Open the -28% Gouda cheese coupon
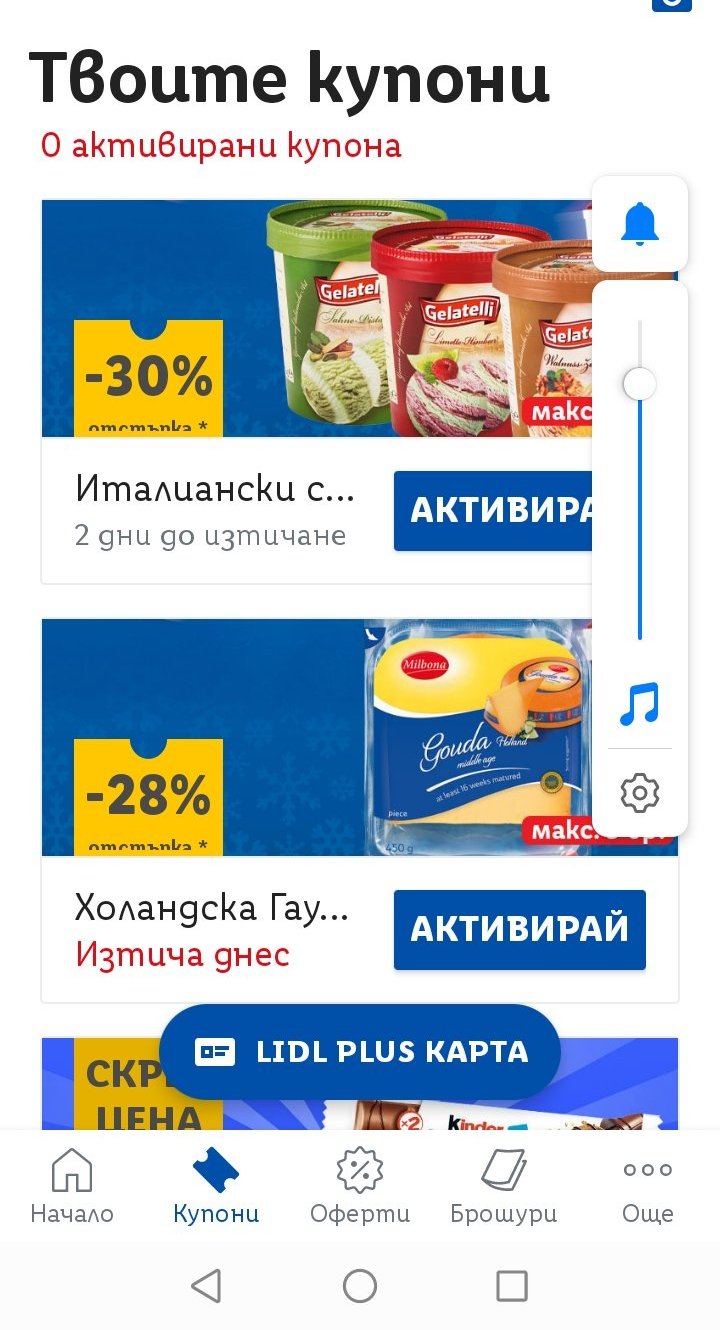Image resolution: width=720 pixels, height=1330 pixels. [x=300, y=738]
